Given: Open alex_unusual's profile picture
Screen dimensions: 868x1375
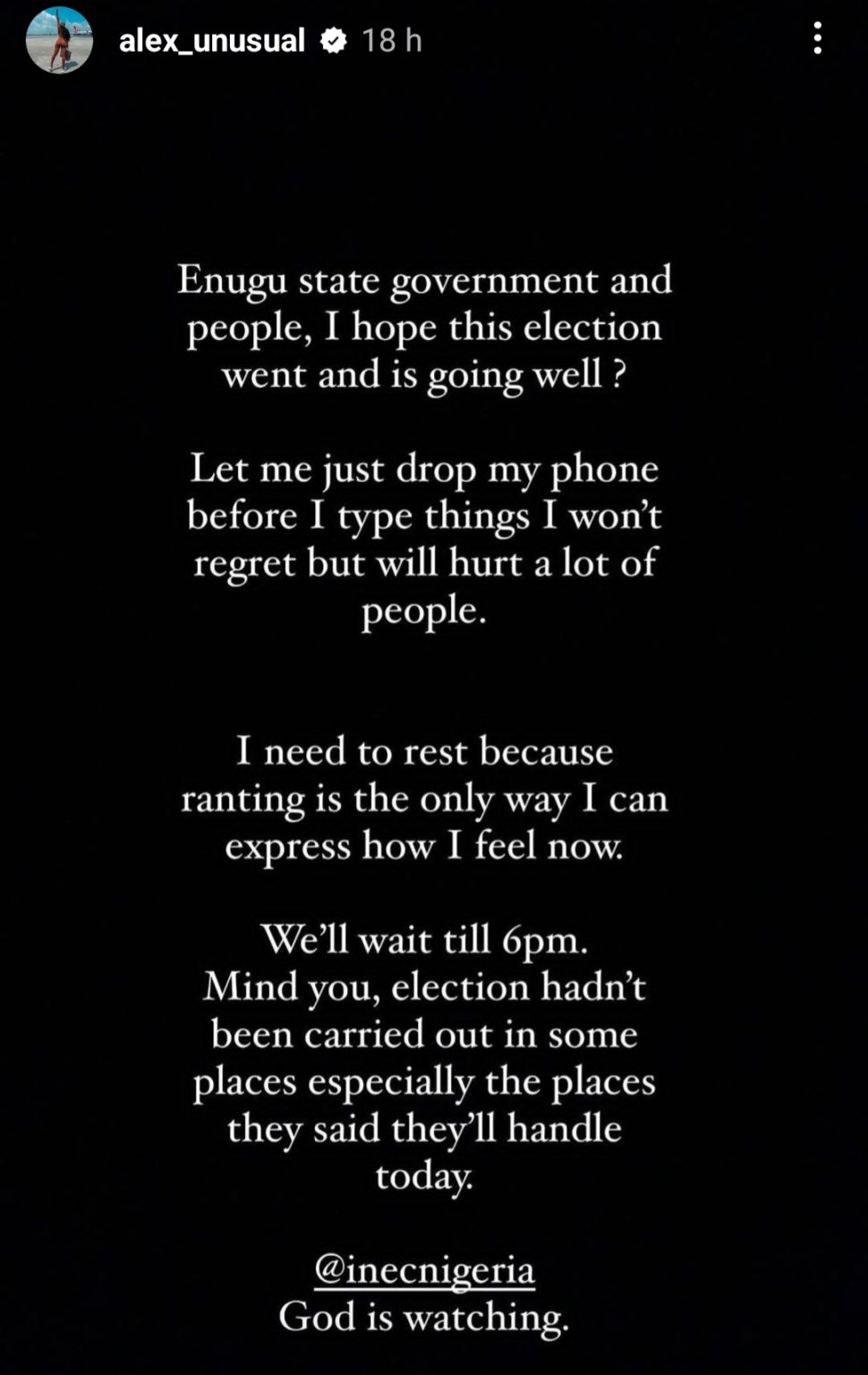Looking at the screenshot, I should click(x=59, y=40).
